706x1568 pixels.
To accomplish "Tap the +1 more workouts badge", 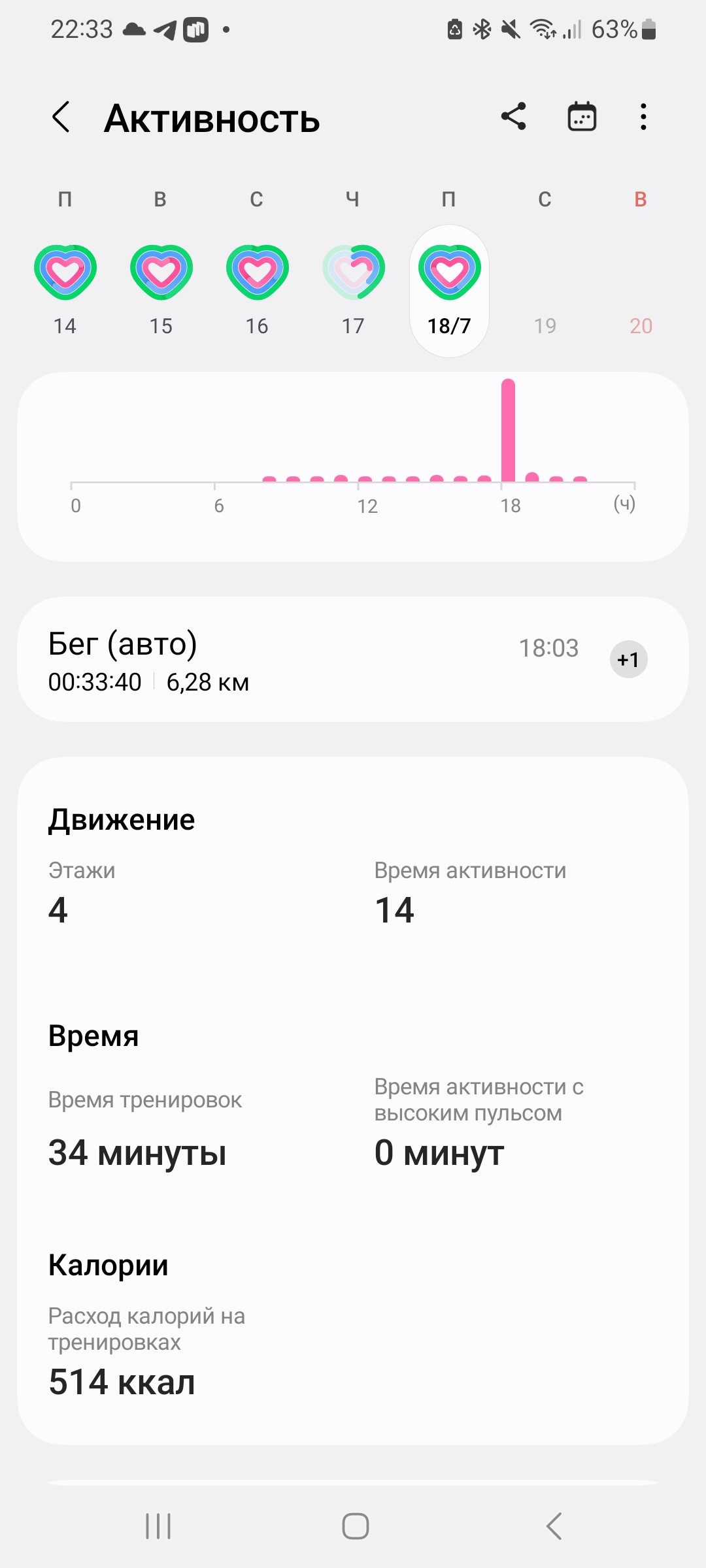I will point(628,659).
